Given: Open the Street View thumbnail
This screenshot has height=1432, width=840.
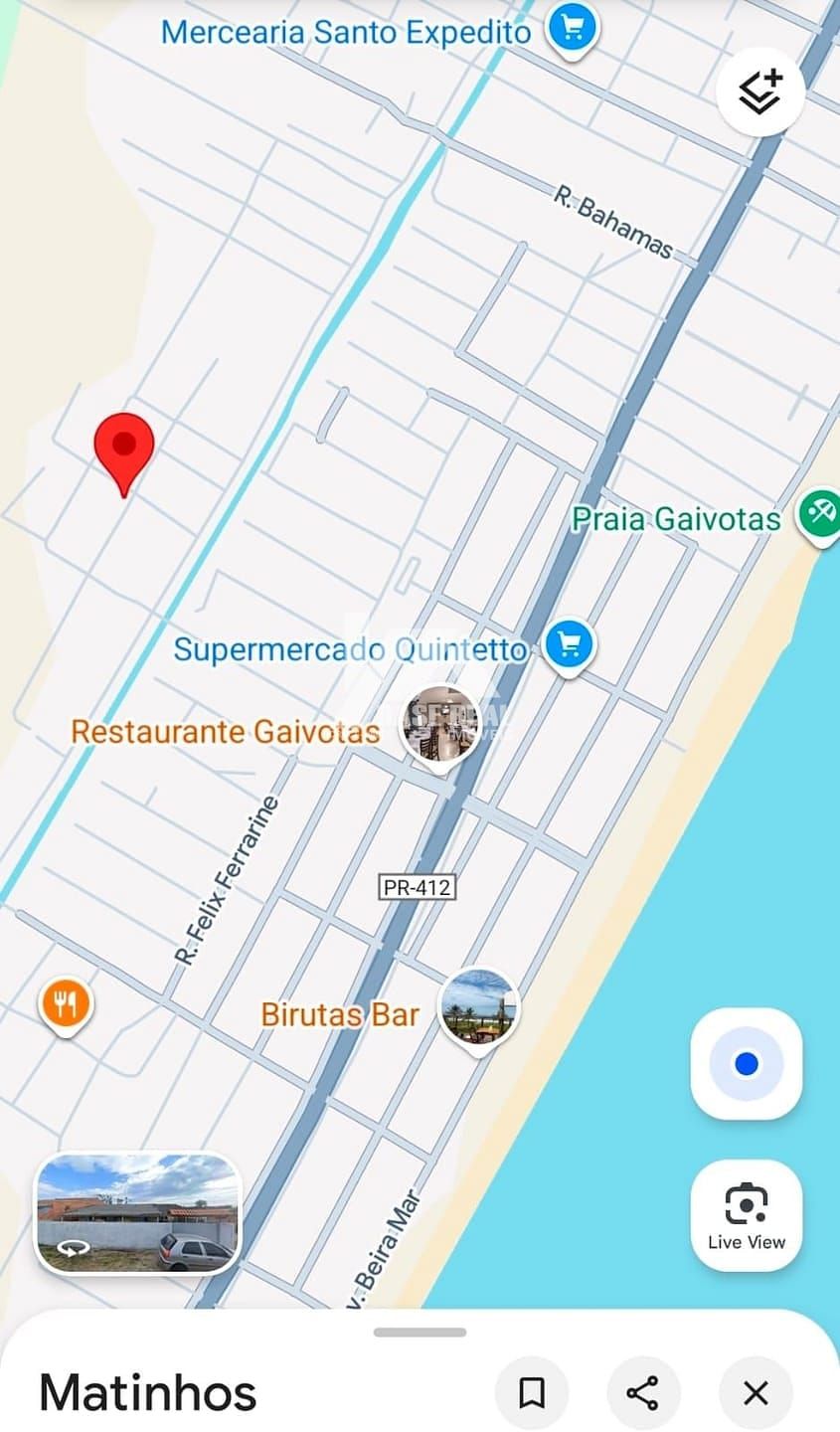Looking at the screenshot, I should click(x=137, y=1213).
